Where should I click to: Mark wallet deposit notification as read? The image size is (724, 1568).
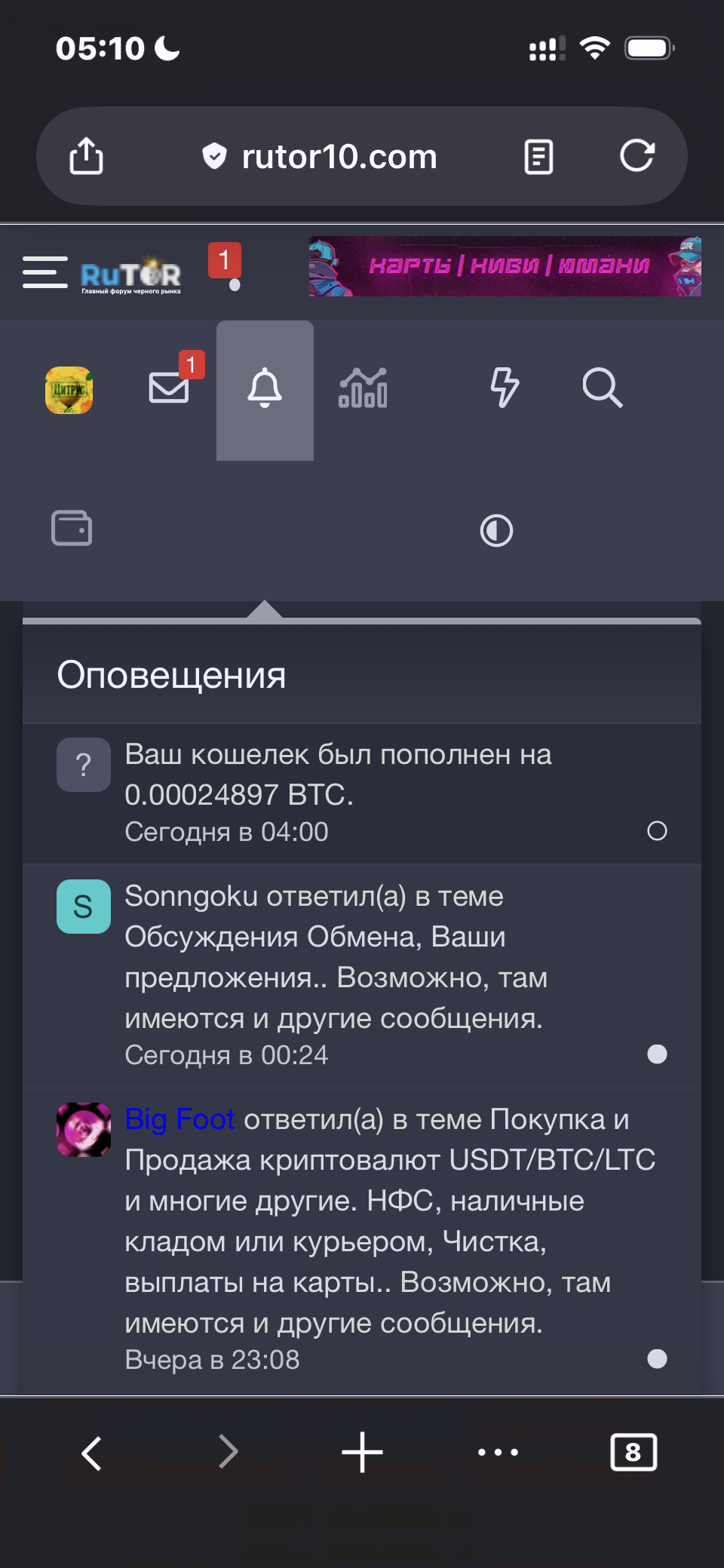(x=657, y=831)
